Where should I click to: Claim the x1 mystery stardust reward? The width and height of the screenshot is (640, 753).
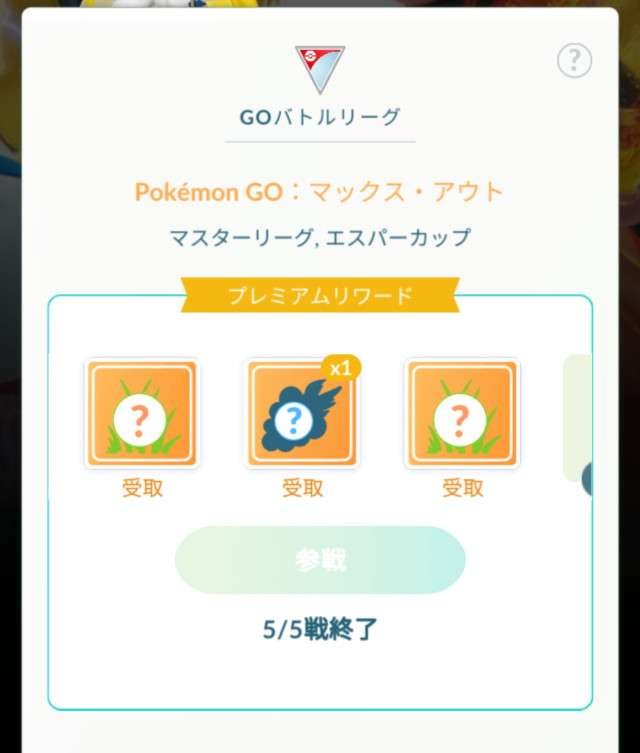[x=303, y=415]
